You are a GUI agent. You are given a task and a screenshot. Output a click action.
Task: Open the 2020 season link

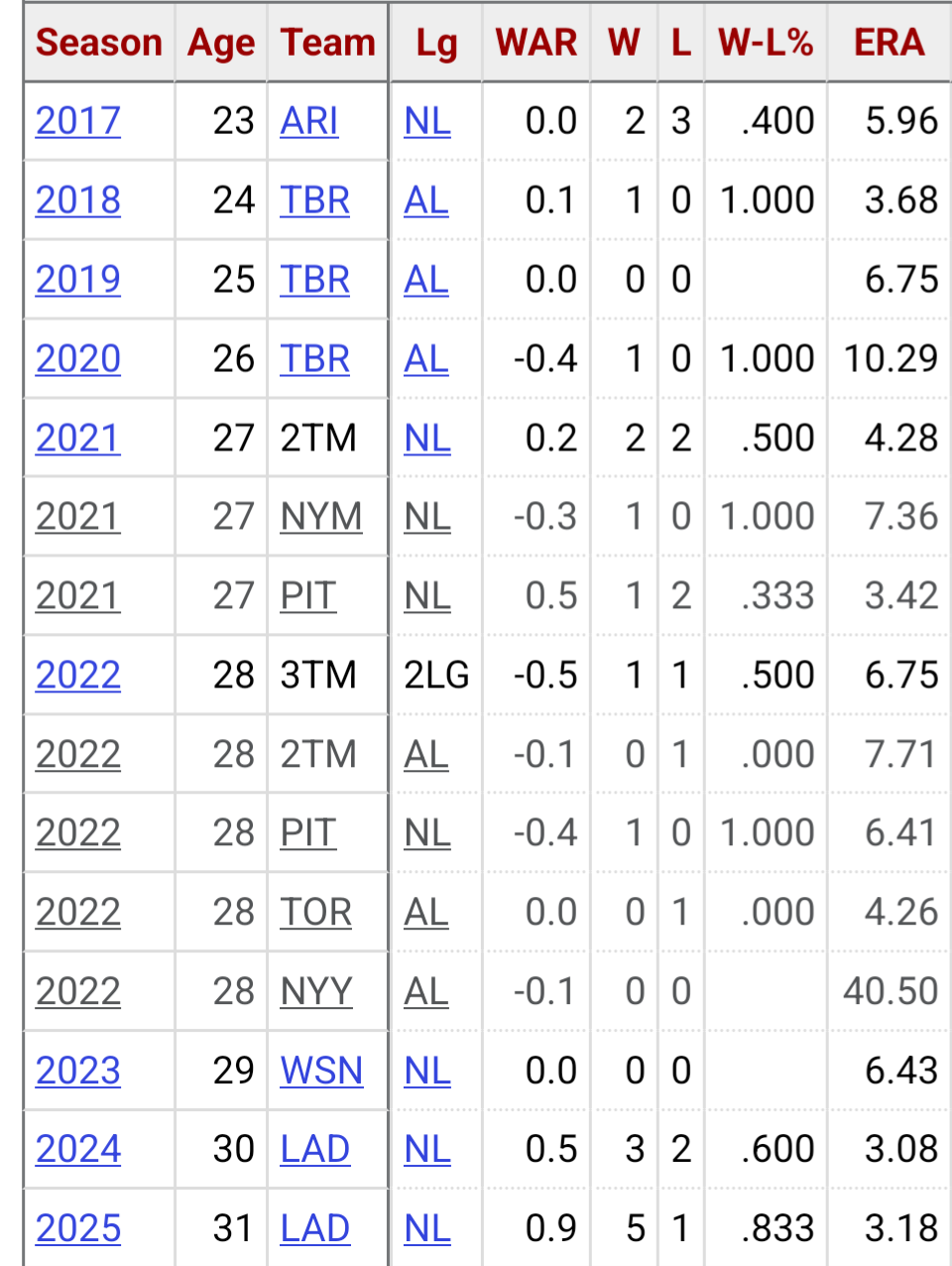pyautogui.click(x=78, y=358)
